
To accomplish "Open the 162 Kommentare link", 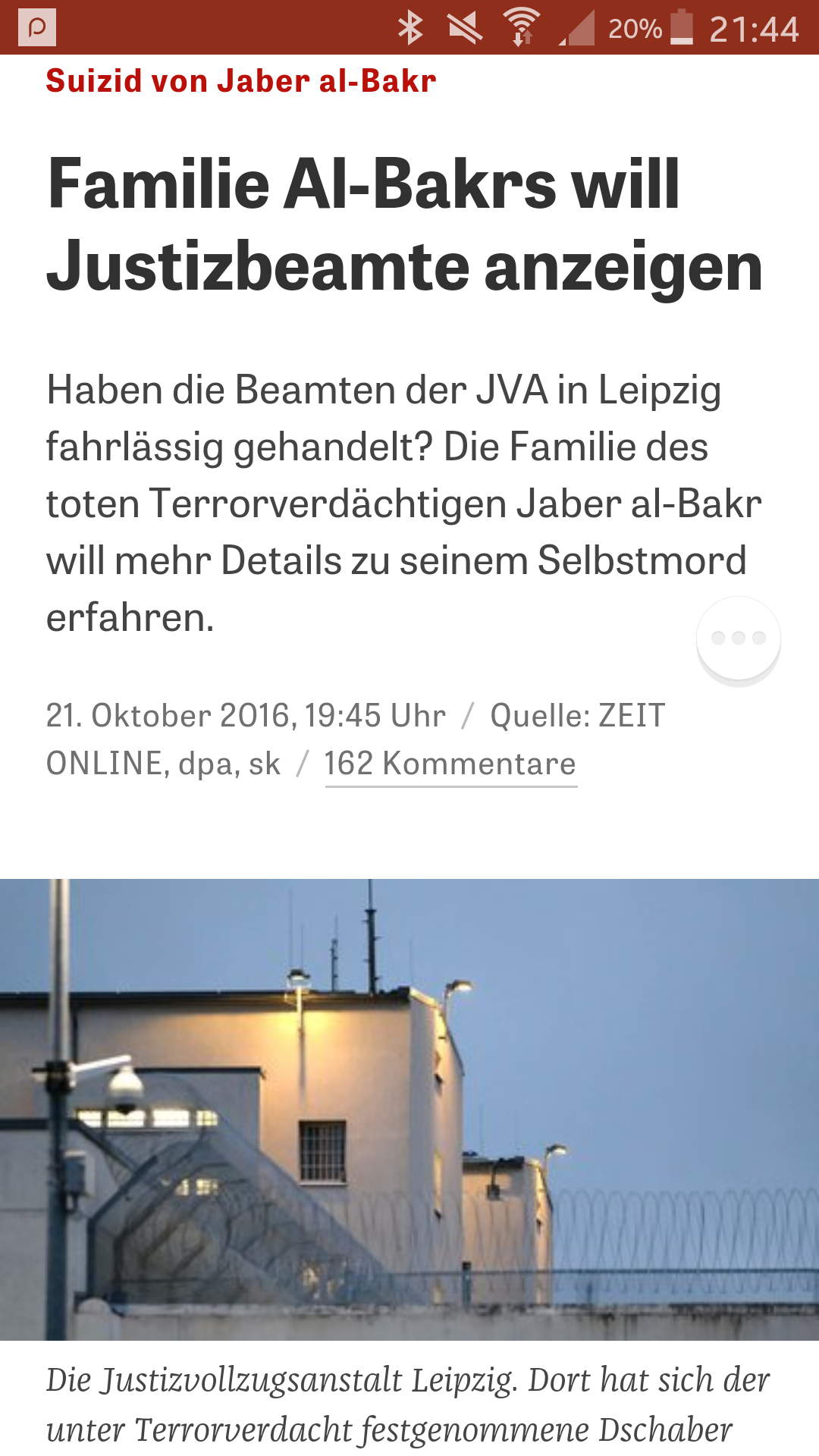I will 450,764.
